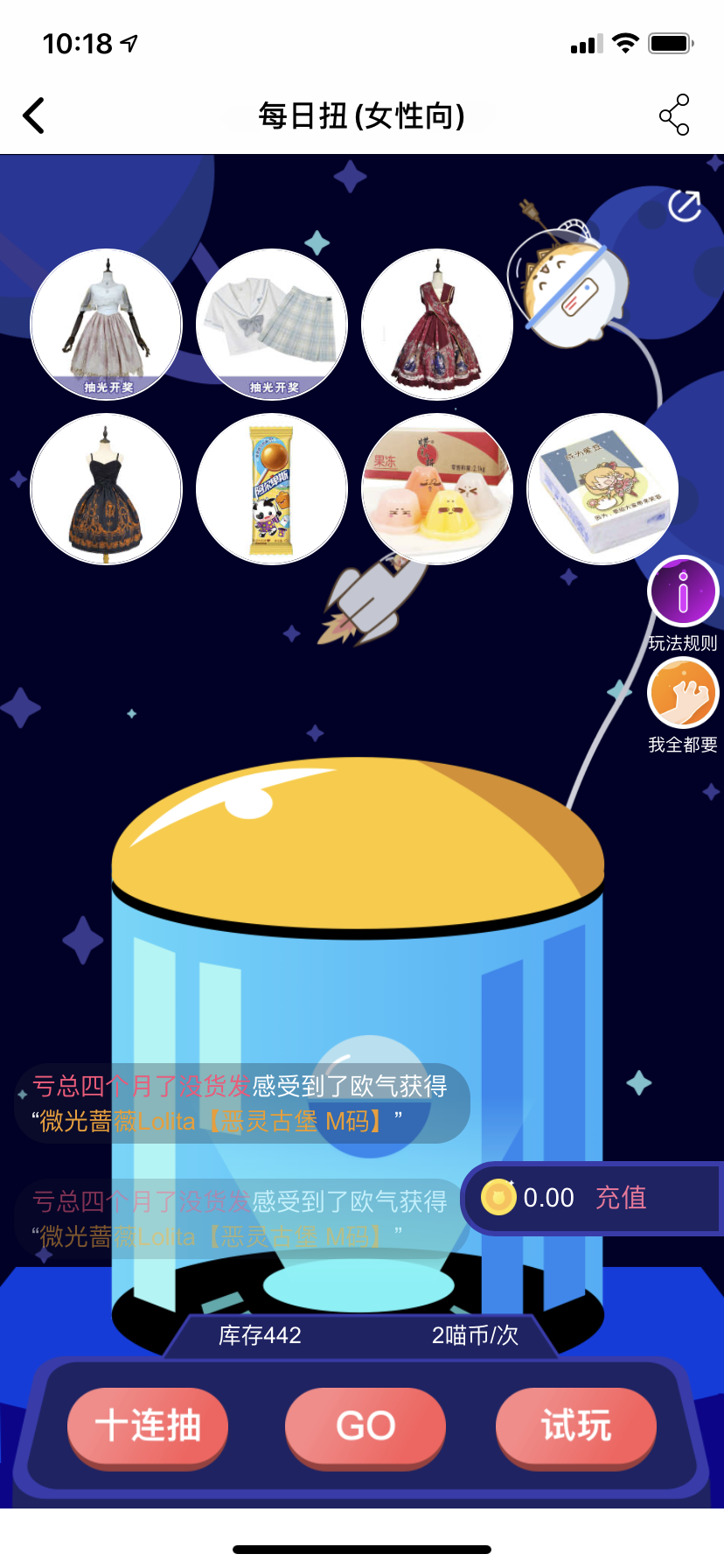Tap the 我全都要 button

(683, 694)
